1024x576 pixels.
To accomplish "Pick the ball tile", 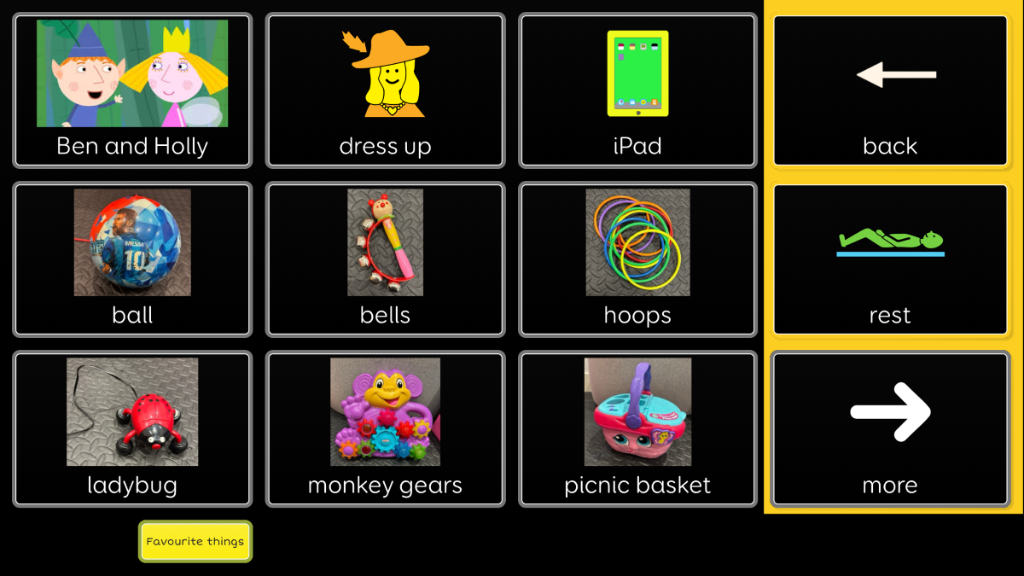I will [132, 259].
